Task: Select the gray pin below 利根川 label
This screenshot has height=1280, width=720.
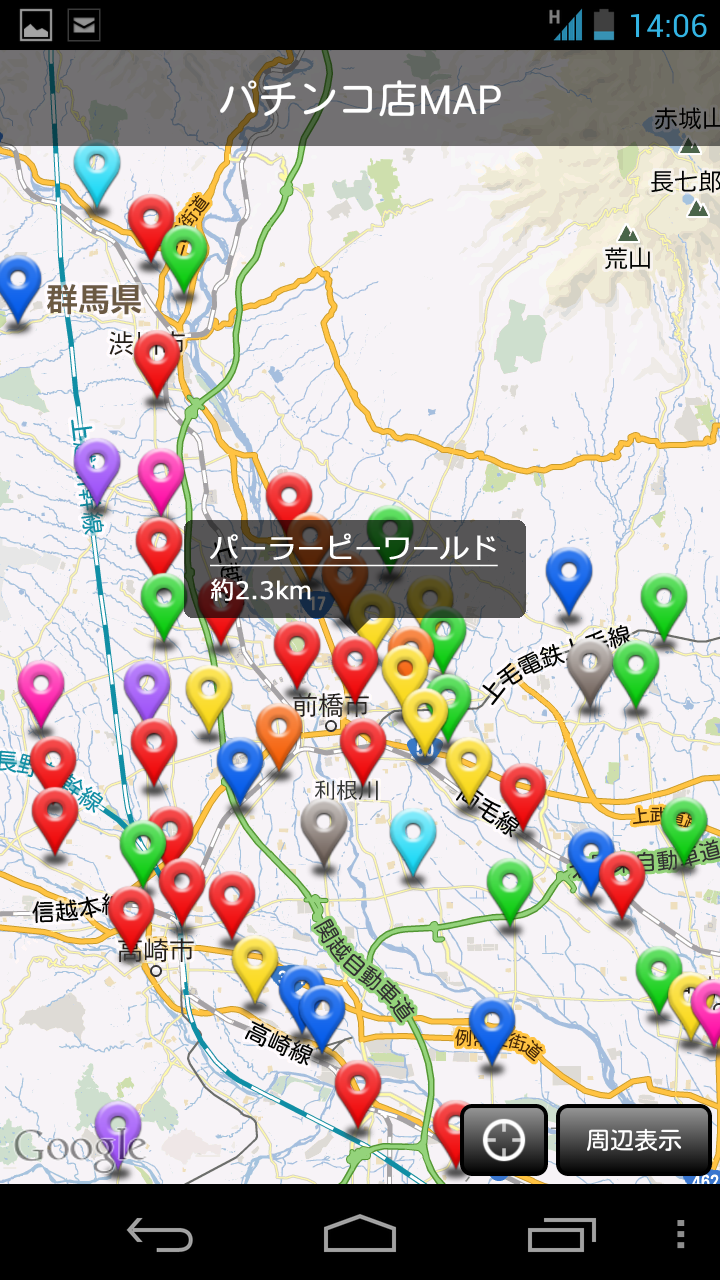Action: tap(324, 826)
